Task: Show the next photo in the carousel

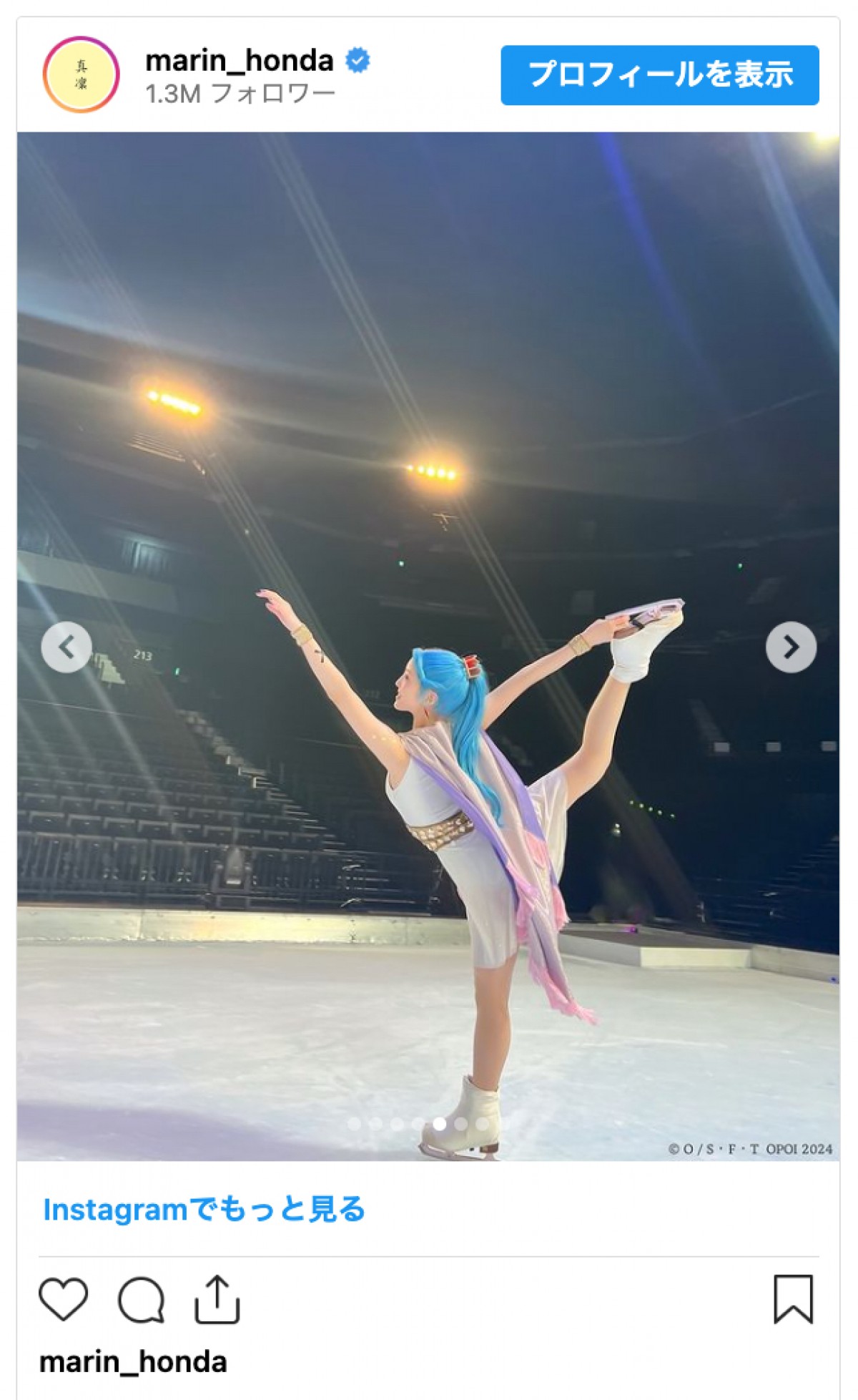Action: pyautogui.click(x=791, y=647)
